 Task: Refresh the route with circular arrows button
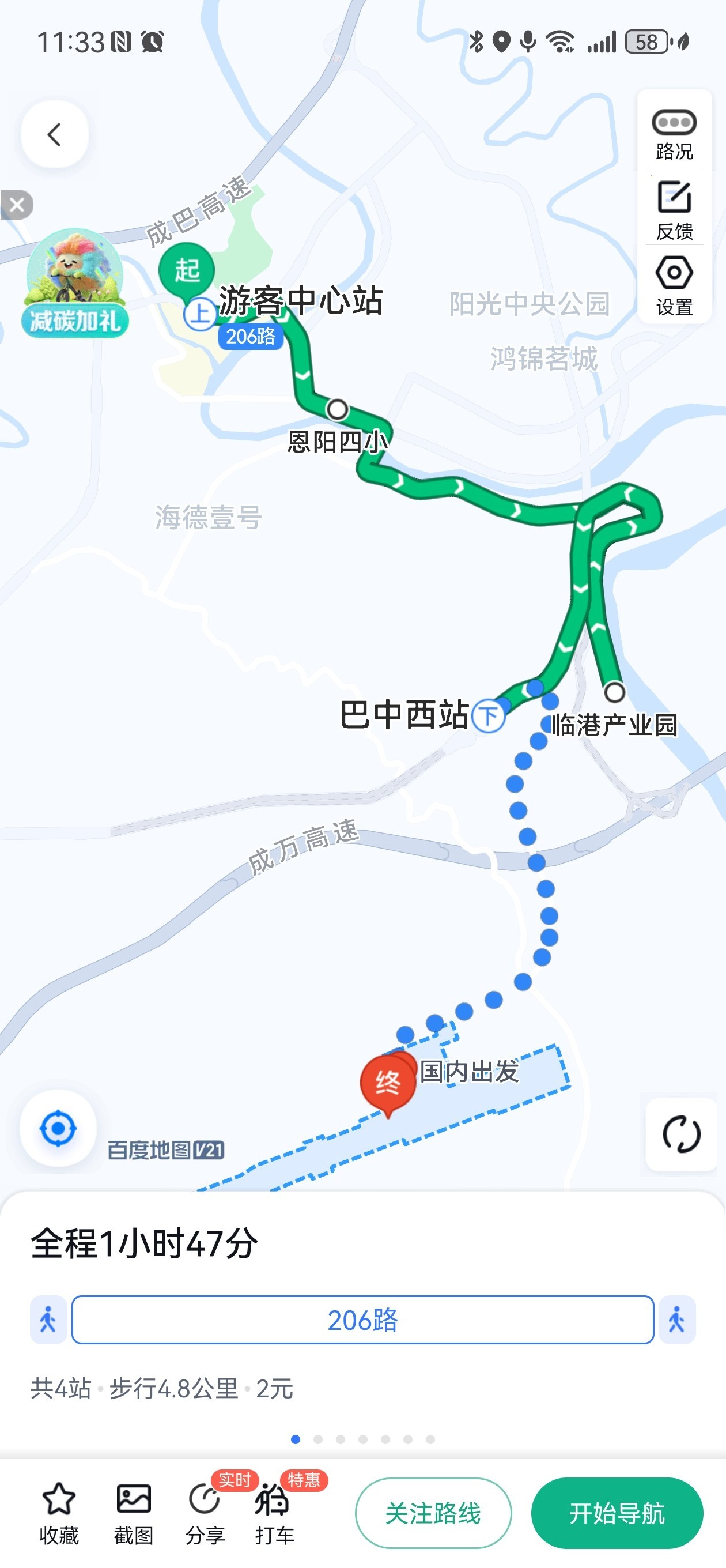coord(681,1134)
